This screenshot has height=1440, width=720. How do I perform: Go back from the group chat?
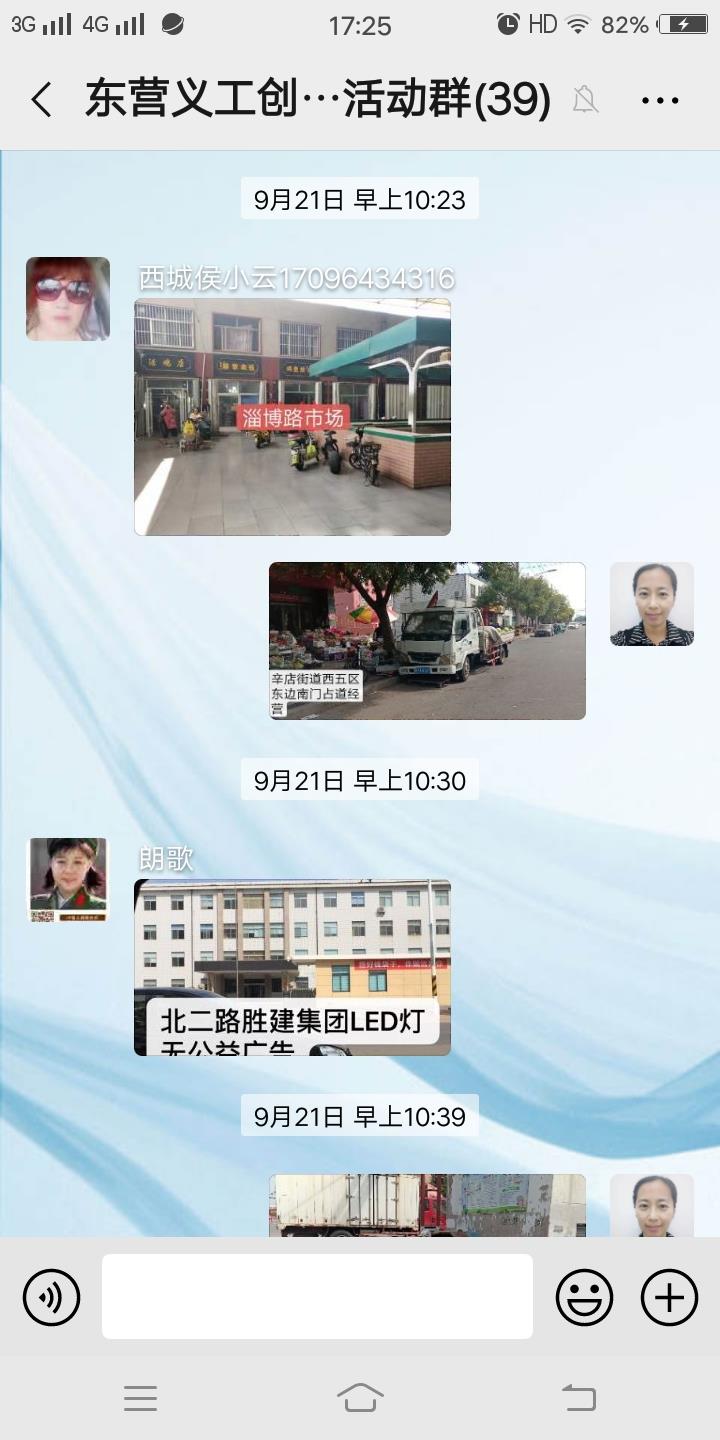(x=41, y=100)
